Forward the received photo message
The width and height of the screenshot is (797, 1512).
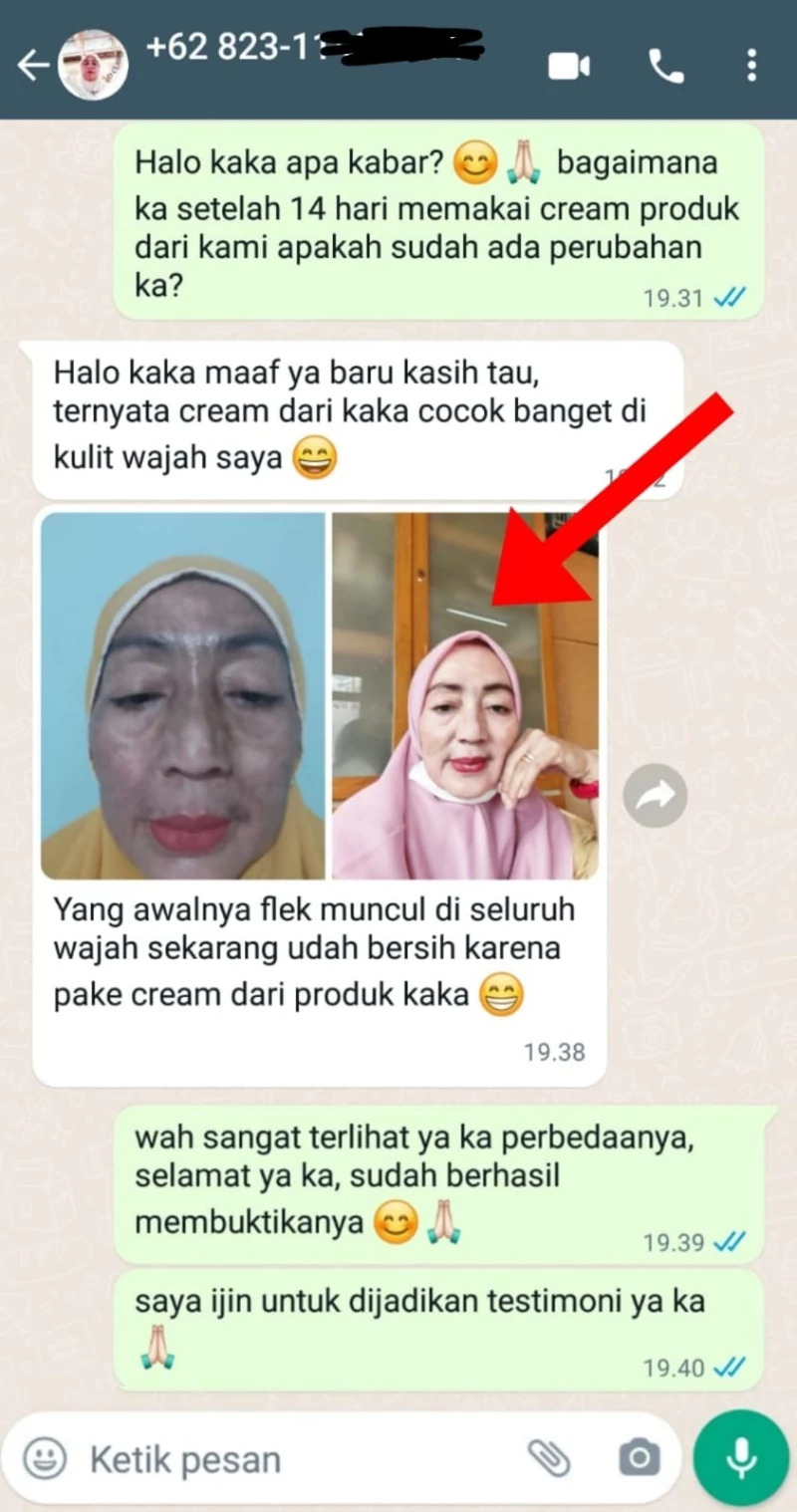(x=655, y=795)
